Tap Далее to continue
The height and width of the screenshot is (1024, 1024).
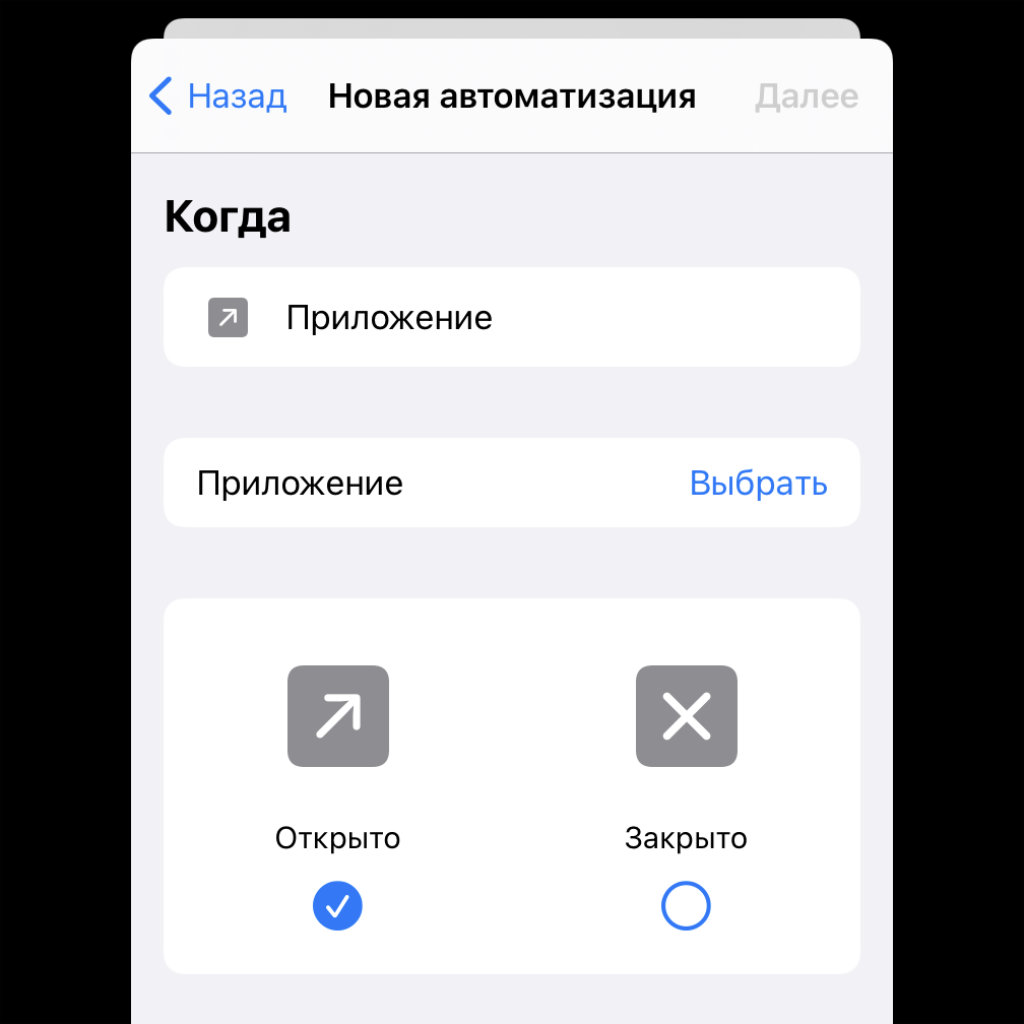(806, 97)
